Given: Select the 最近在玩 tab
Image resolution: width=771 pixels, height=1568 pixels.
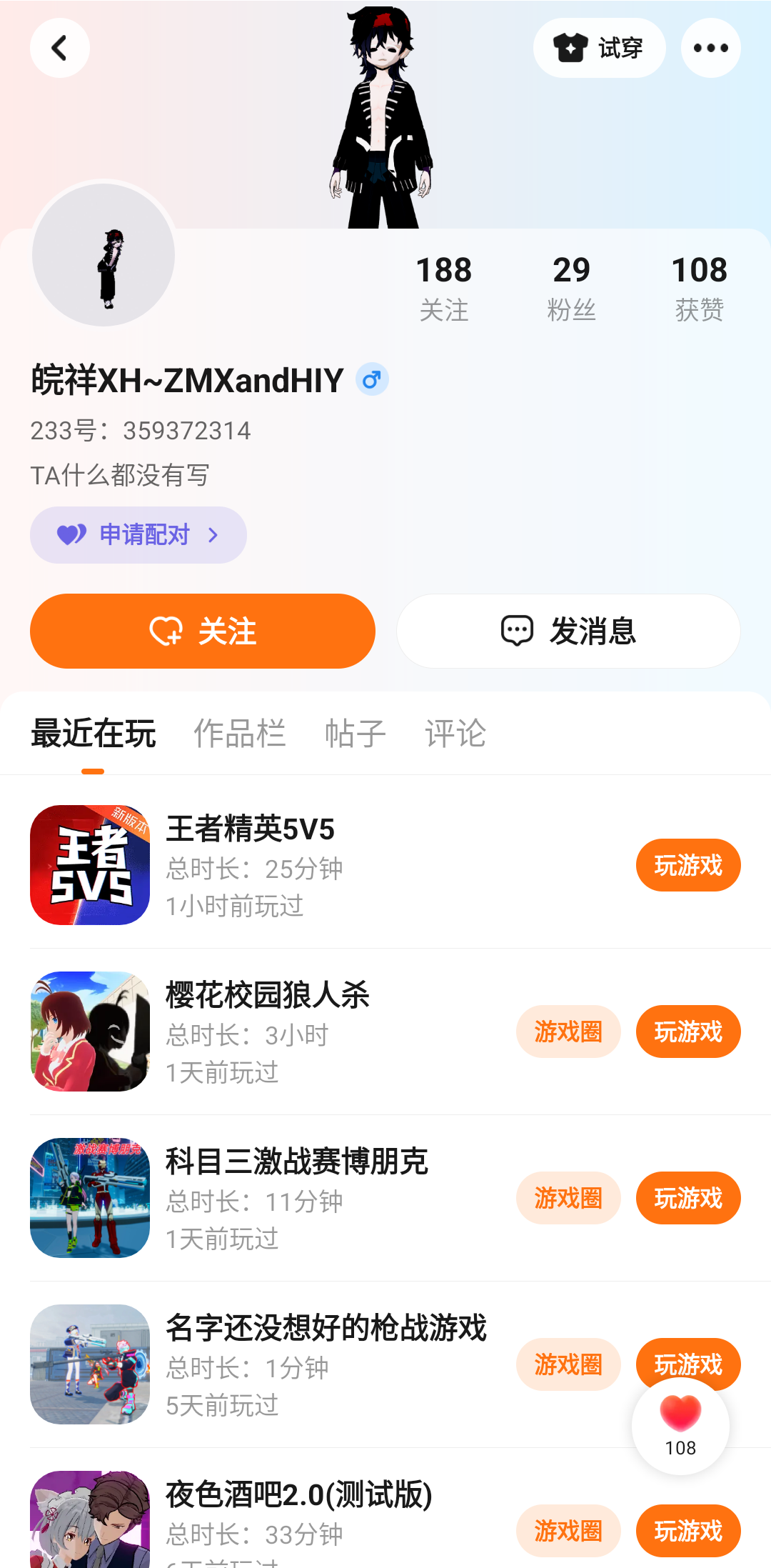Looking at the screenshot, I should tap(94, 734).
